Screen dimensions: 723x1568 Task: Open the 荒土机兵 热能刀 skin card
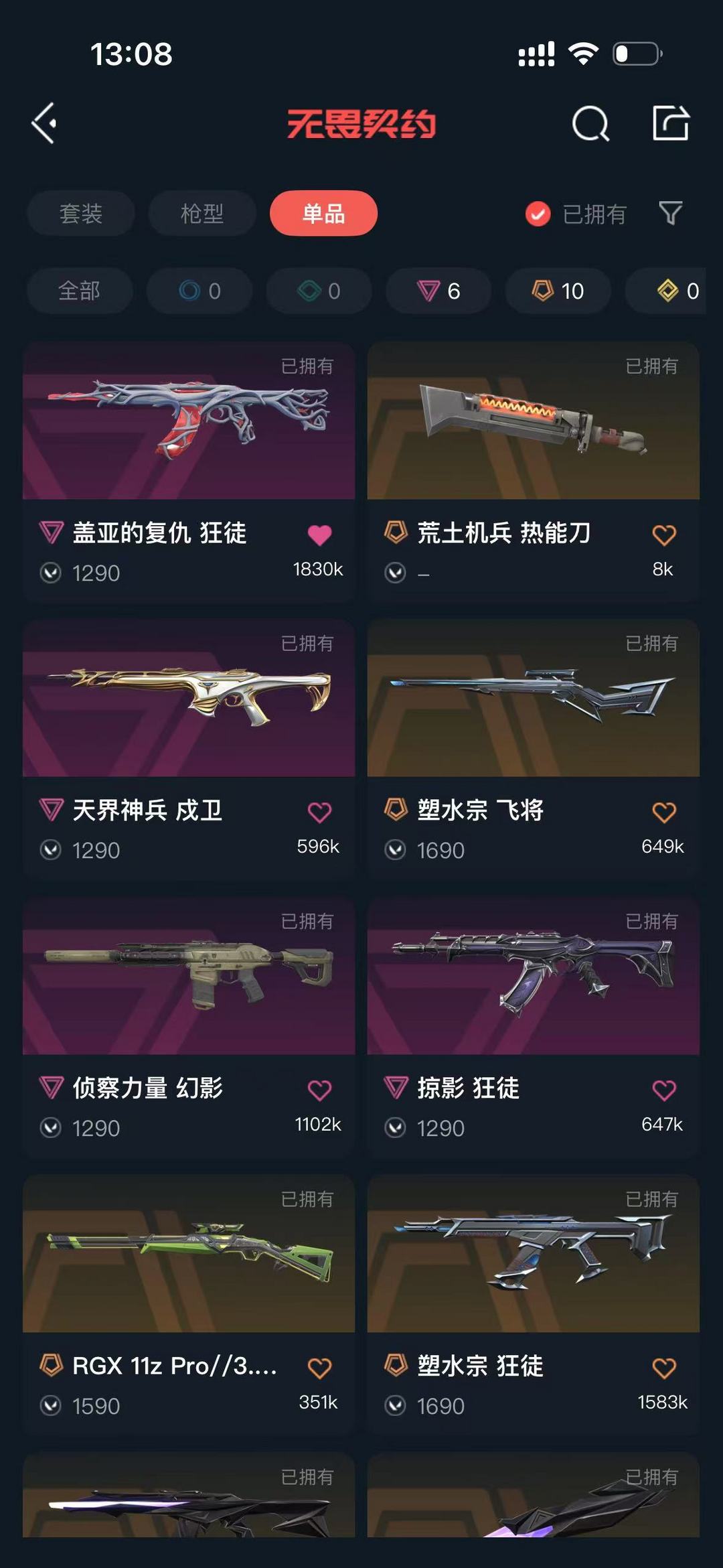click(534, 472)
